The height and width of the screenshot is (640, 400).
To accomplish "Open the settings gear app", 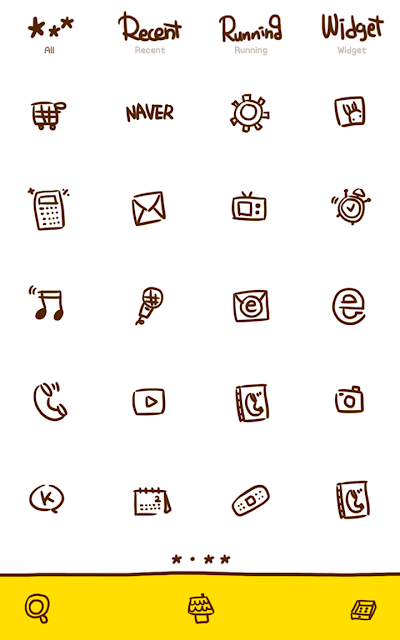I will coord(249,113).
